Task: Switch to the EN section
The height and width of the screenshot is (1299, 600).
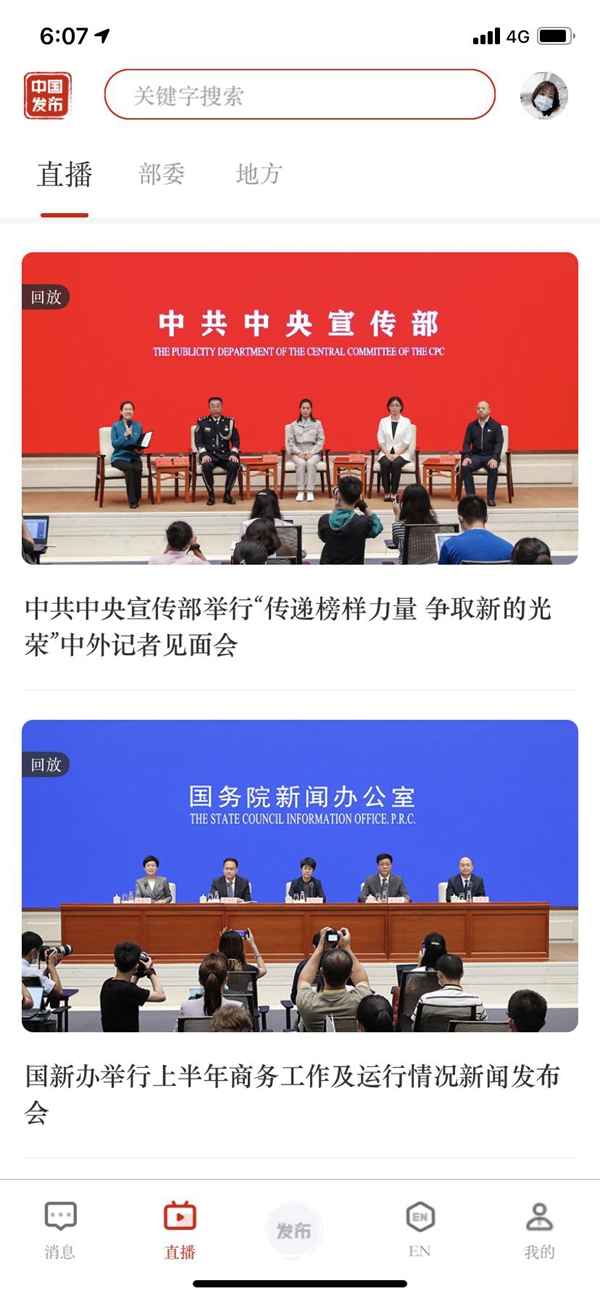Action: pyautogui.click(x=420, y=1229)
